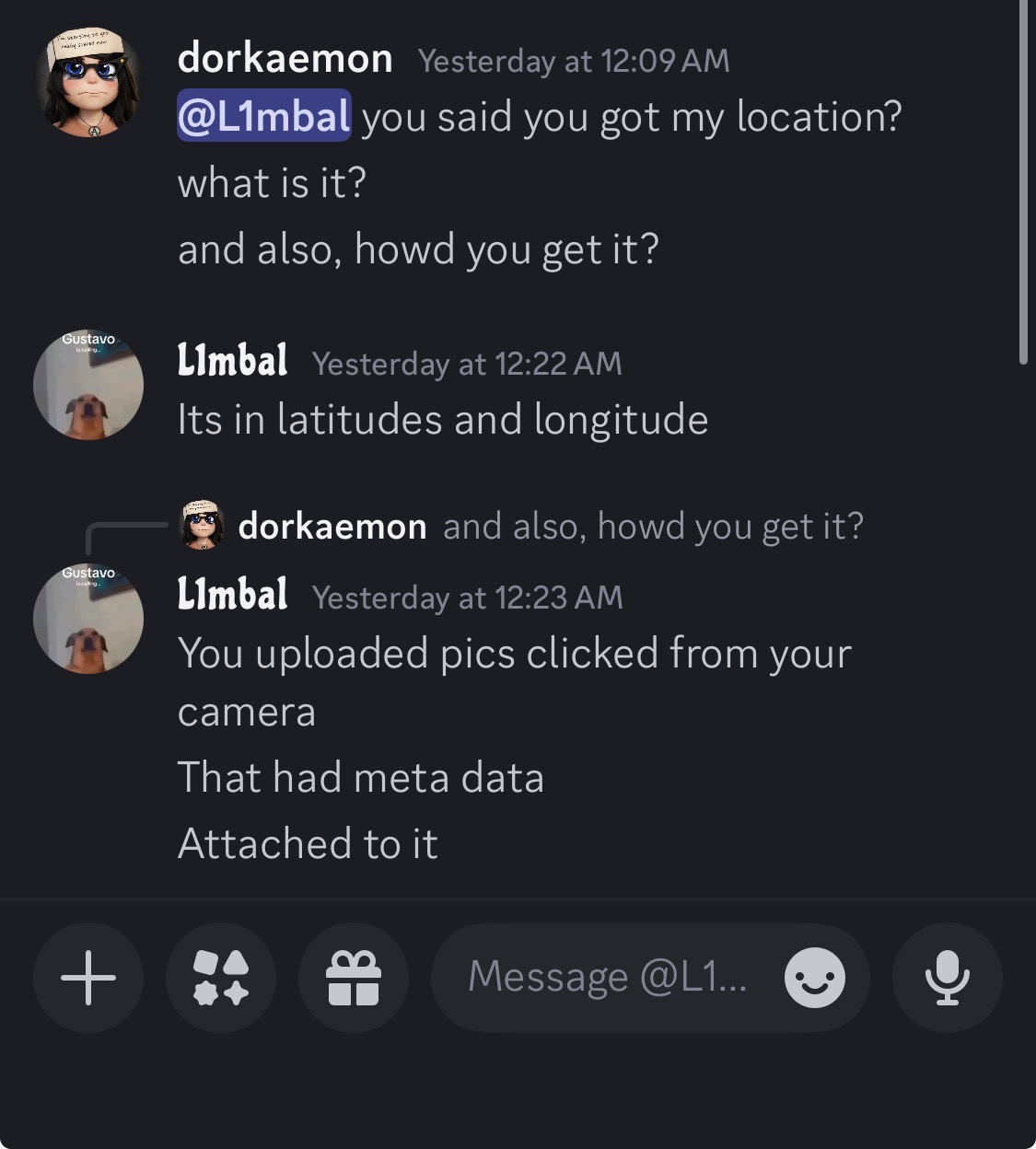Focus the Message @L1mbal text field

608,978
